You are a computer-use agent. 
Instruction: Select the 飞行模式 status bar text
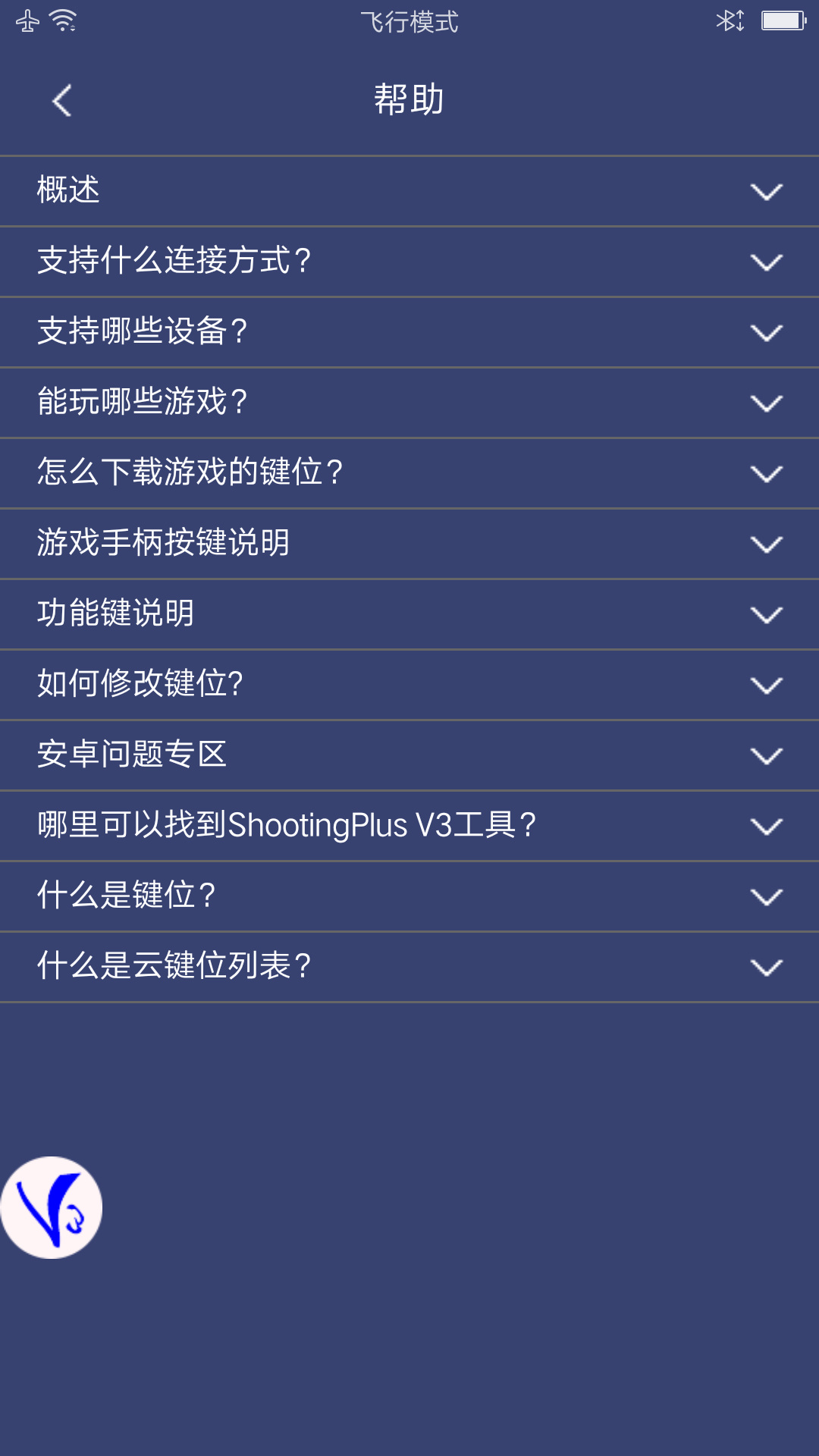tap(409, 21)
